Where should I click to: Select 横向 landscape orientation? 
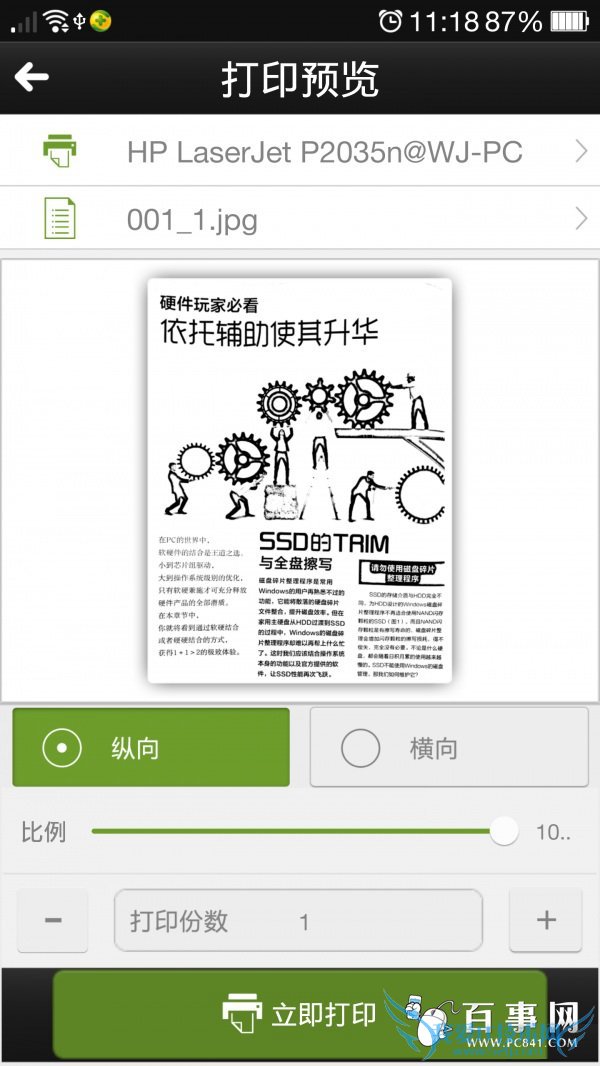point(449,747)
